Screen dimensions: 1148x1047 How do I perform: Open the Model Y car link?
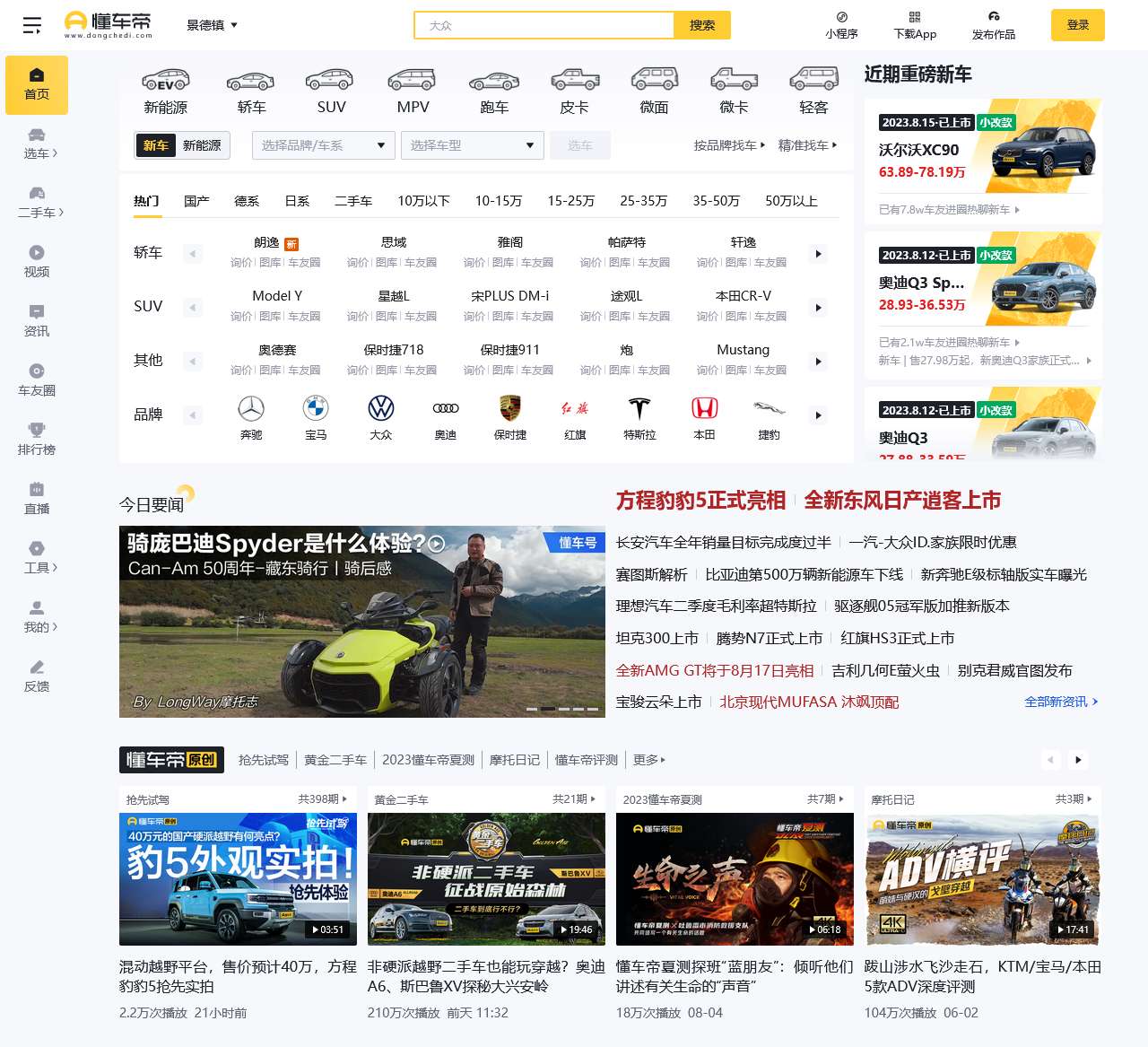point(277,296)
